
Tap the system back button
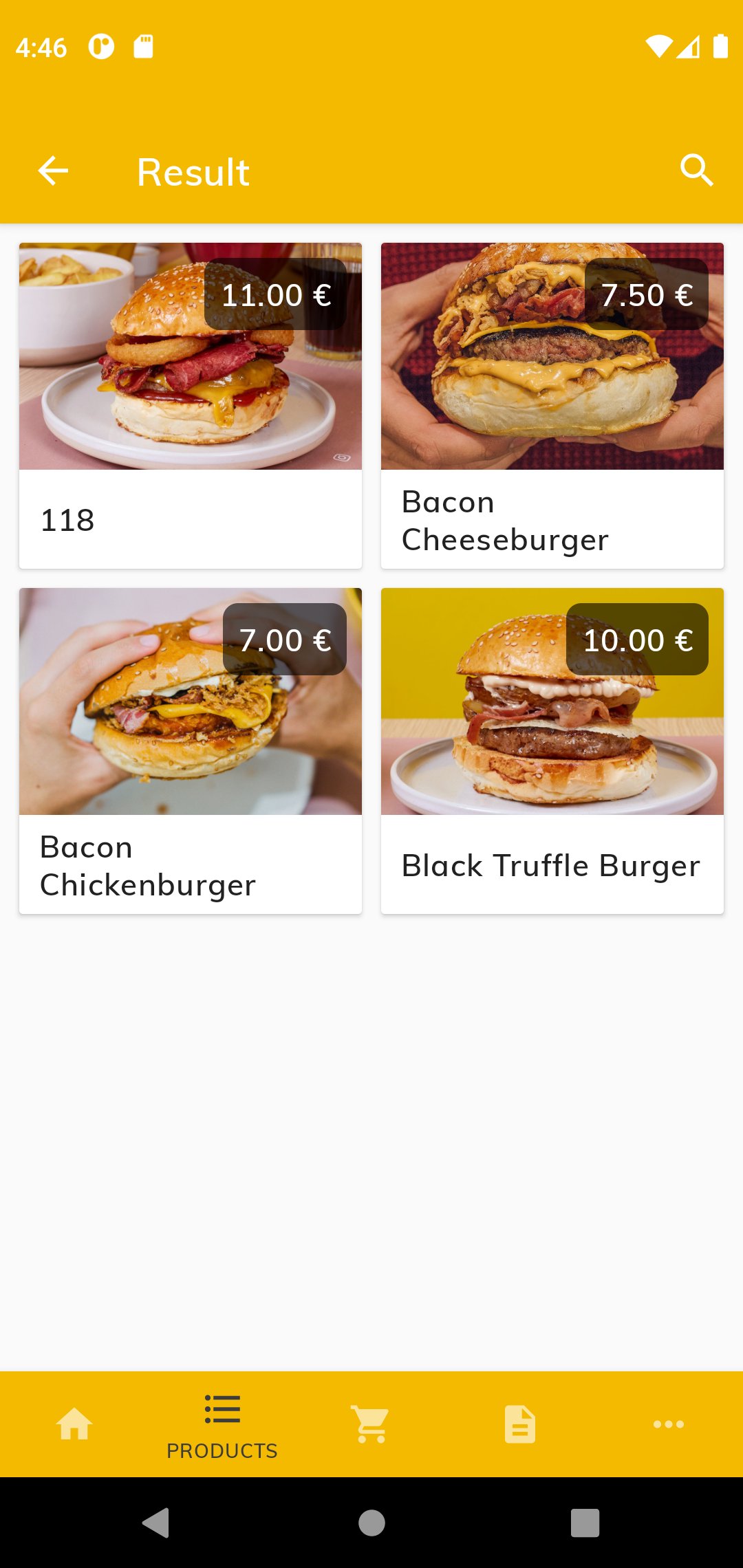[x=156, y=1523]
